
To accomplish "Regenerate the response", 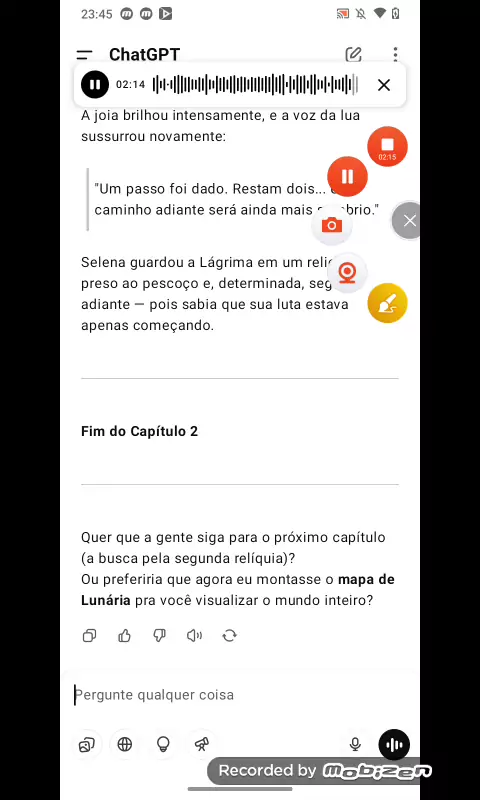I will point(230,635).
